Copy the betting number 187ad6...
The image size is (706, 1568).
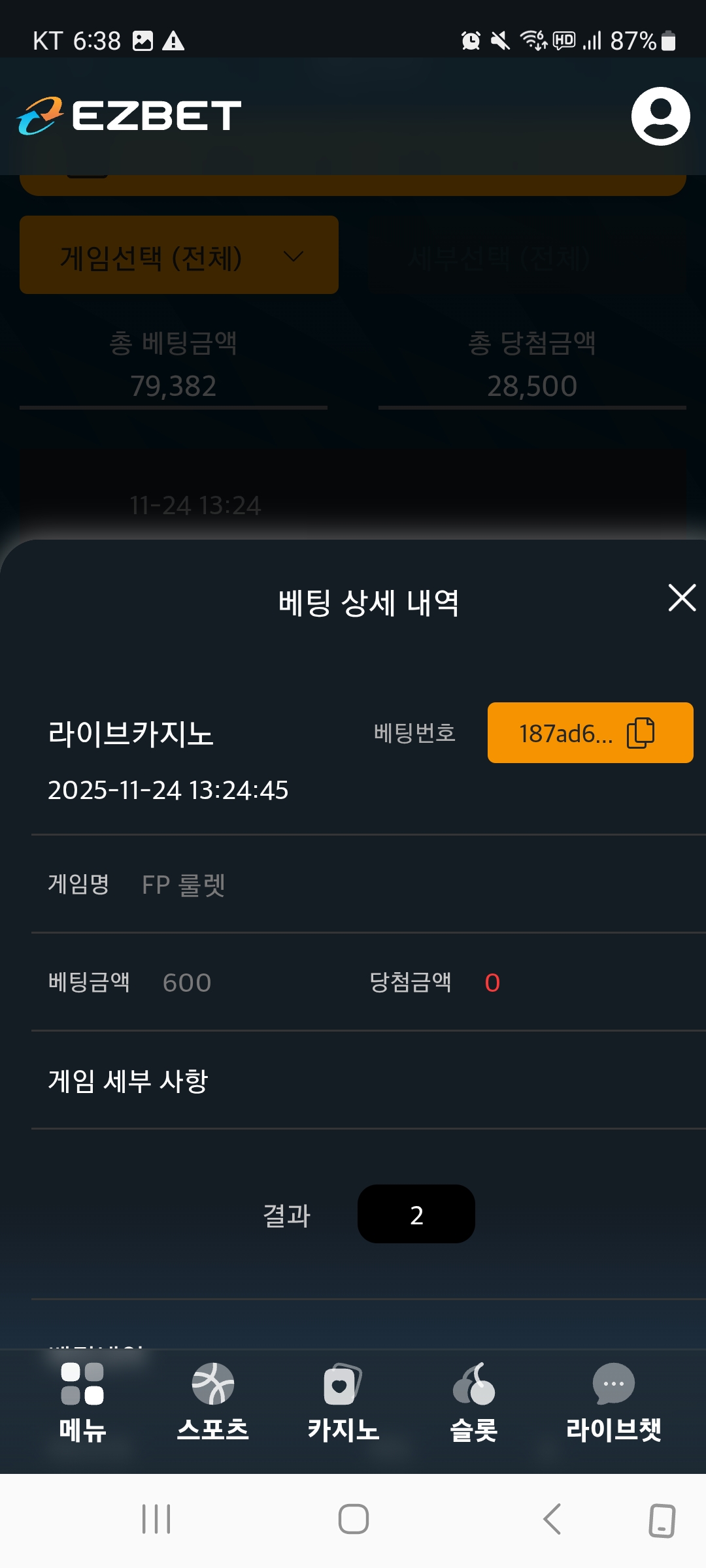tap(641, 732)
